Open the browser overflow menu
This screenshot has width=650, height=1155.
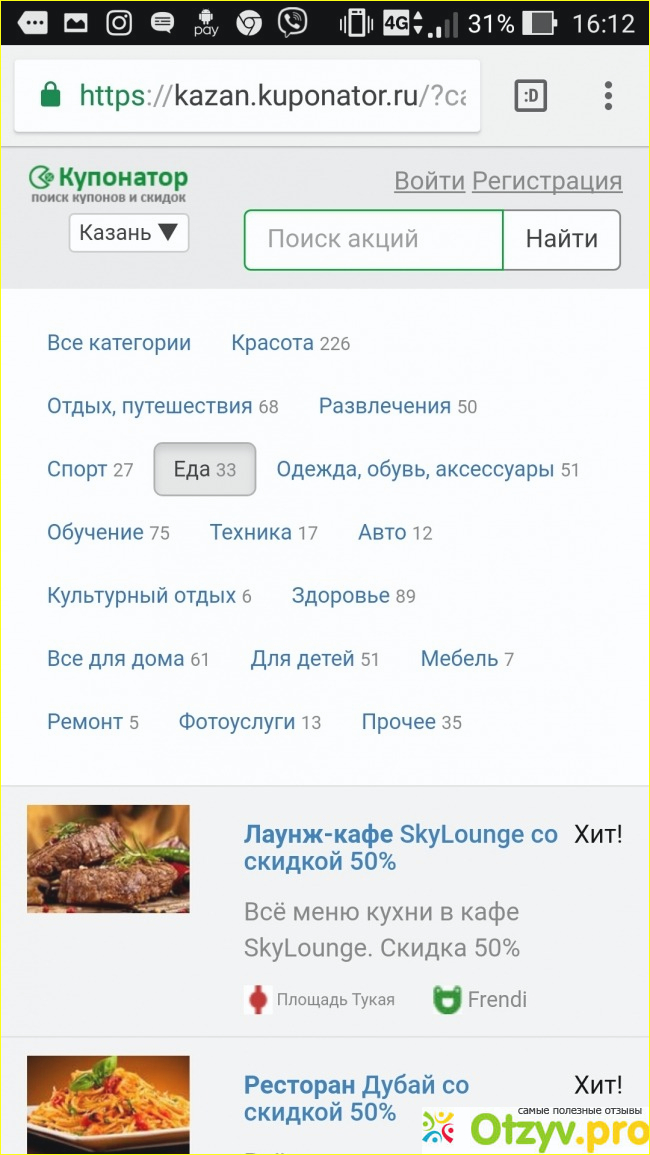[607, 96]
